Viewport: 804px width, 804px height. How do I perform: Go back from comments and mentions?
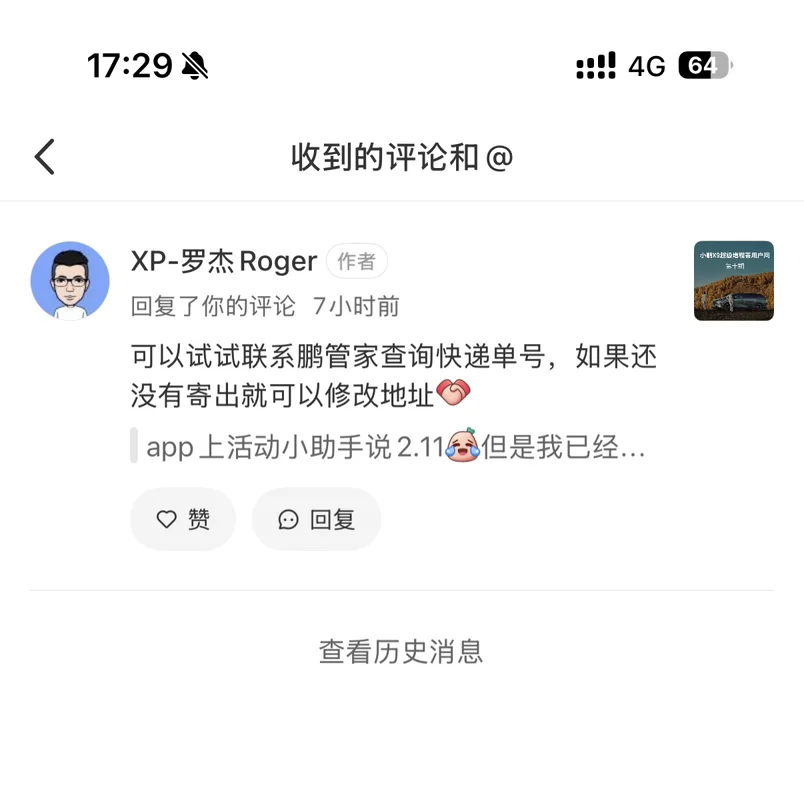(x=45, y=157)
